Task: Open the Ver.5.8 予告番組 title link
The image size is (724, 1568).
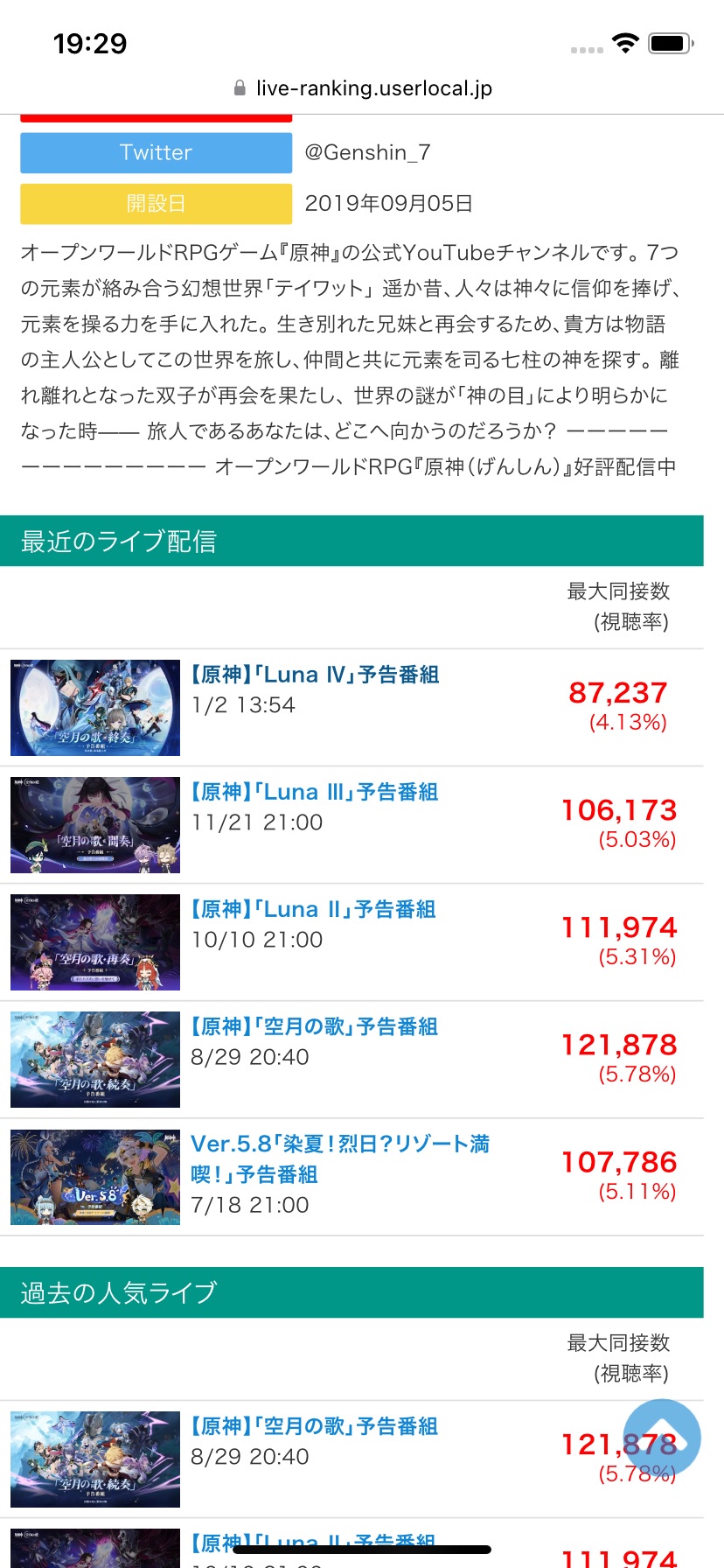Action: pos(339,1158)
